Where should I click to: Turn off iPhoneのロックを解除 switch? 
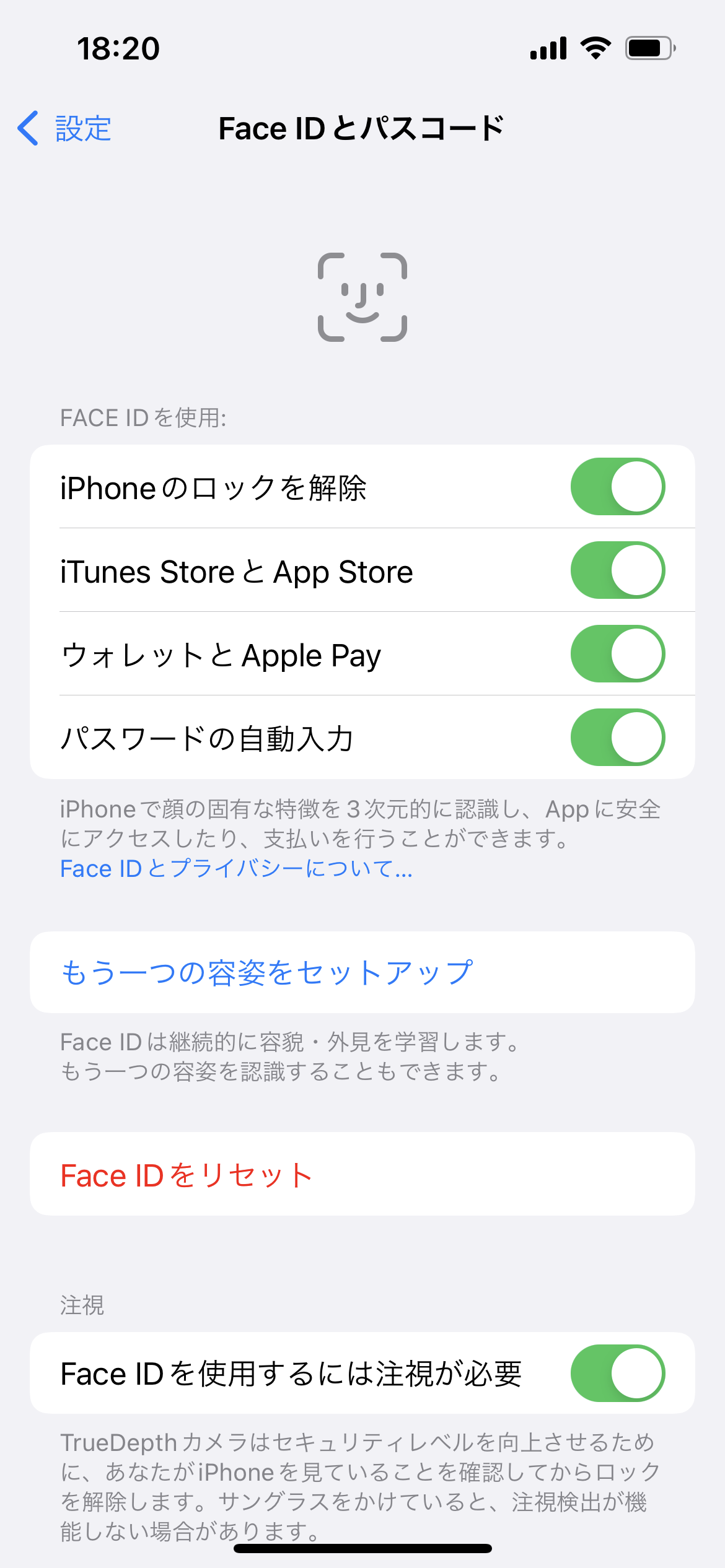coord(617,487)
